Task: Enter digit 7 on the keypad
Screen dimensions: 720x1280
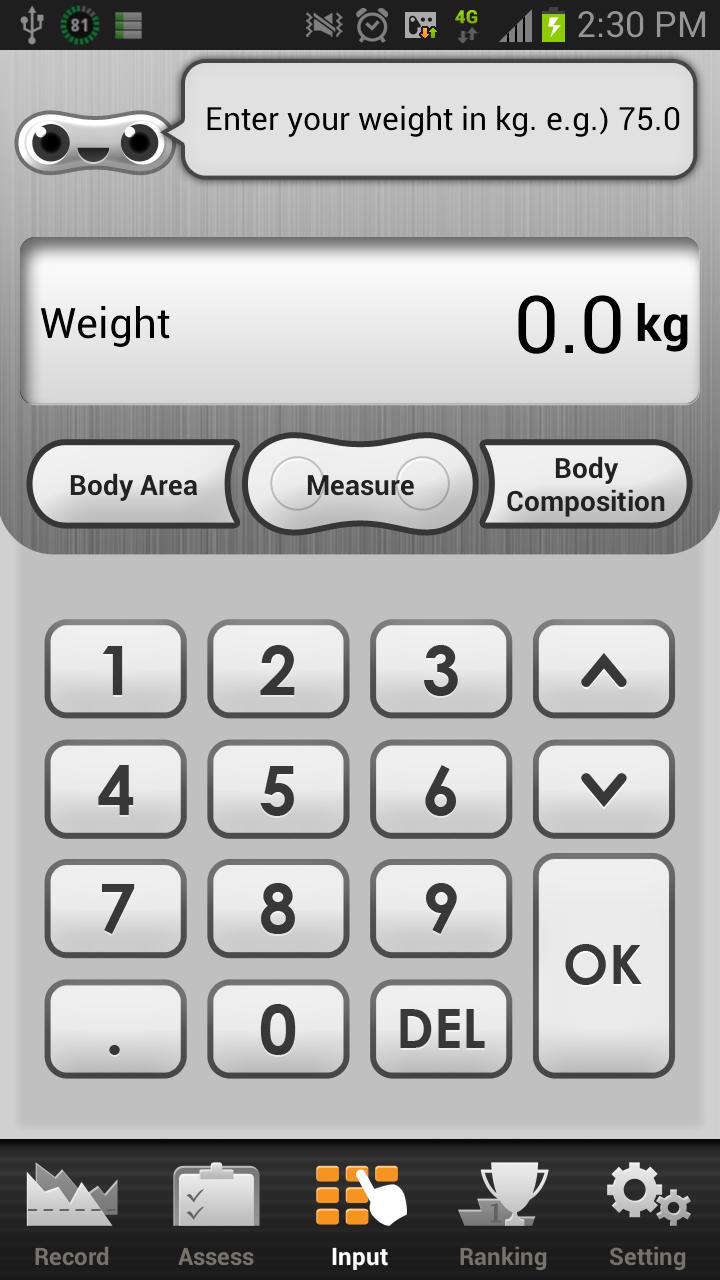Action: [x=115, y=909]
